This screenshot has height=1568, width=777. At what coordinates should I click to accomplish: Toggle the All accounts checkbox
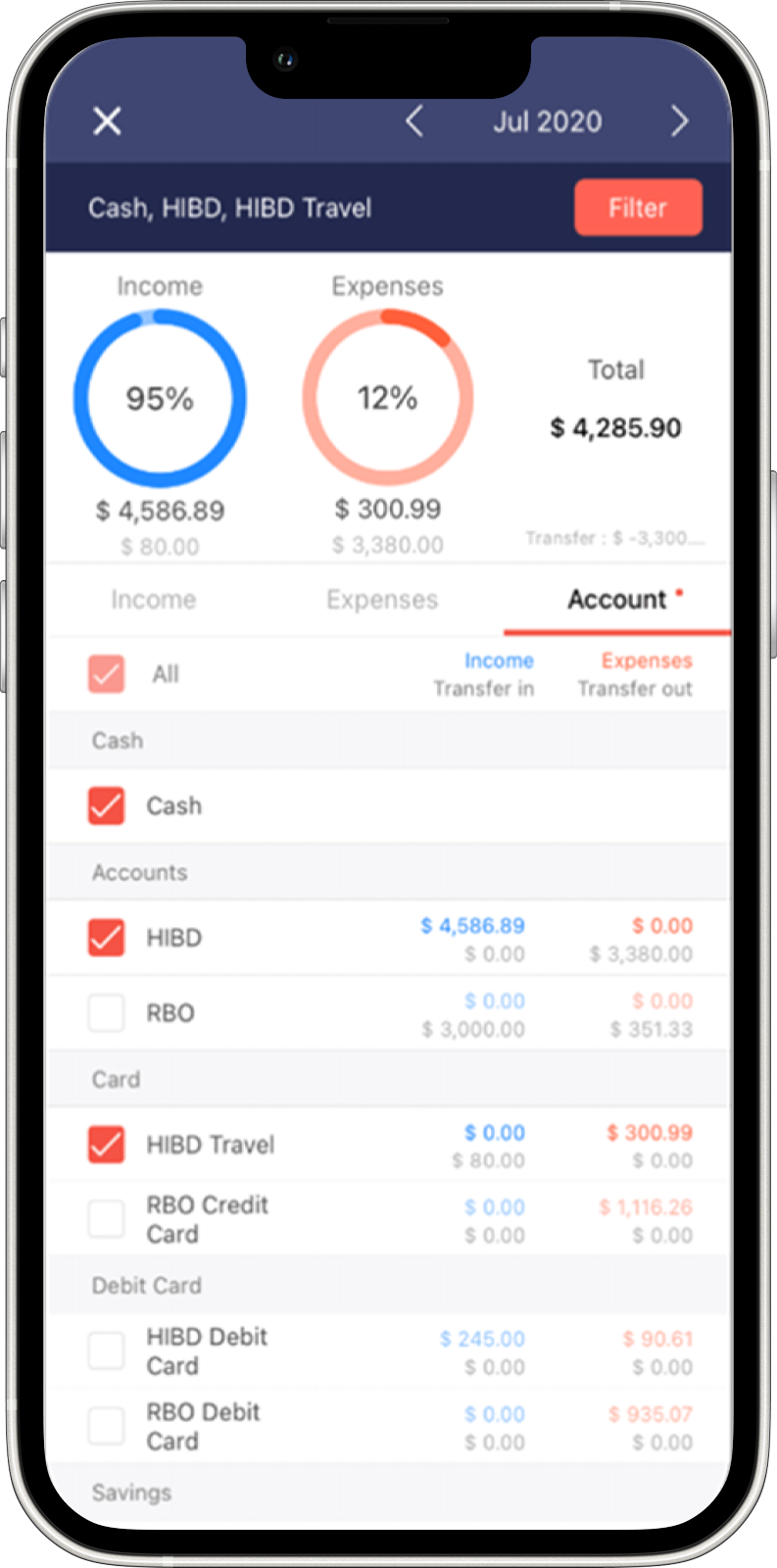coord(106,674)
